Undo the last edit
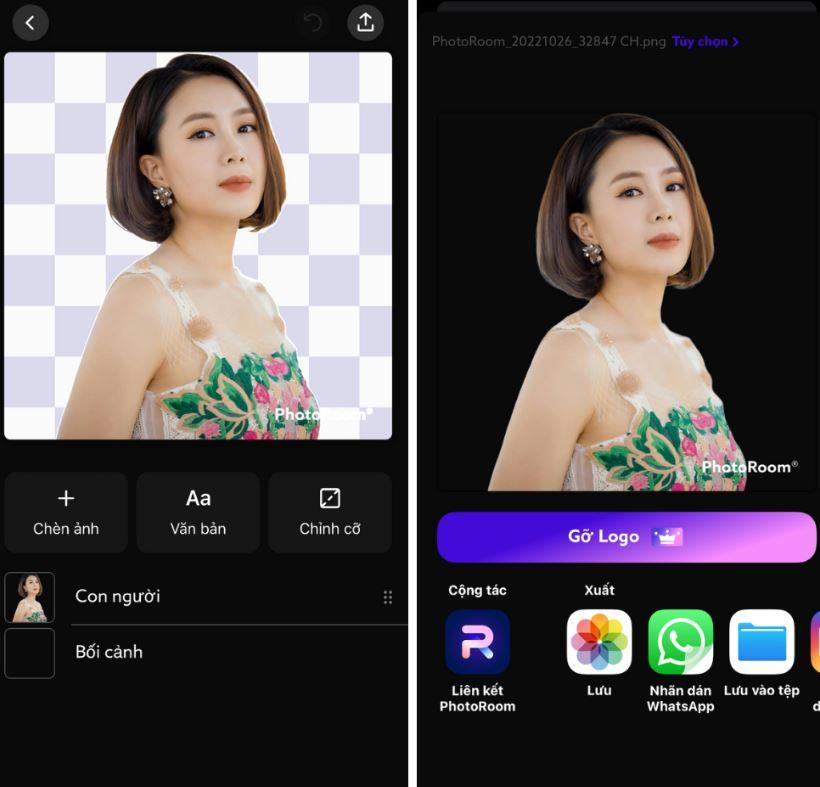Image resolution: width=820 pixels, height=787 pixels. tap(313, 22)
